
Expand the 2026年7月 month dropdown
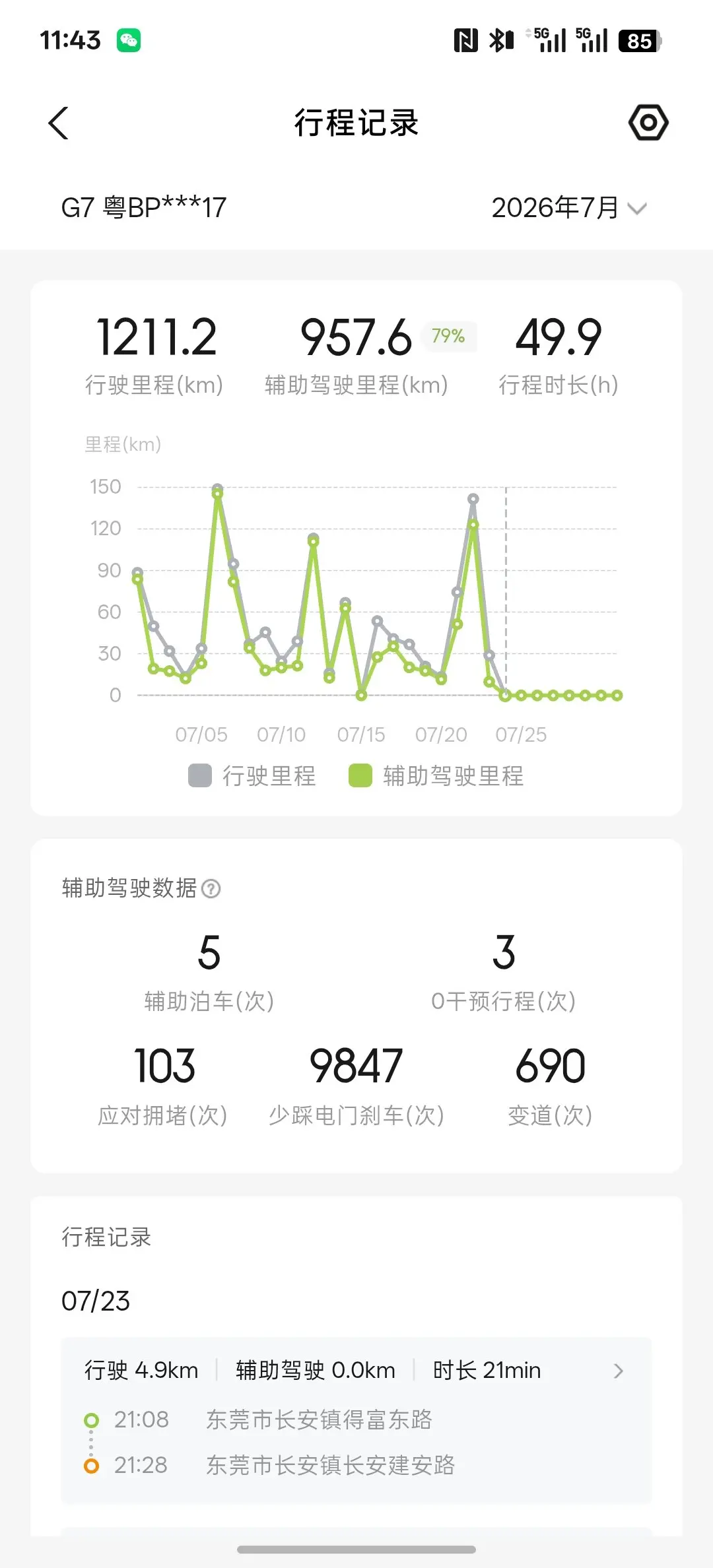click(x=569, y=208)
